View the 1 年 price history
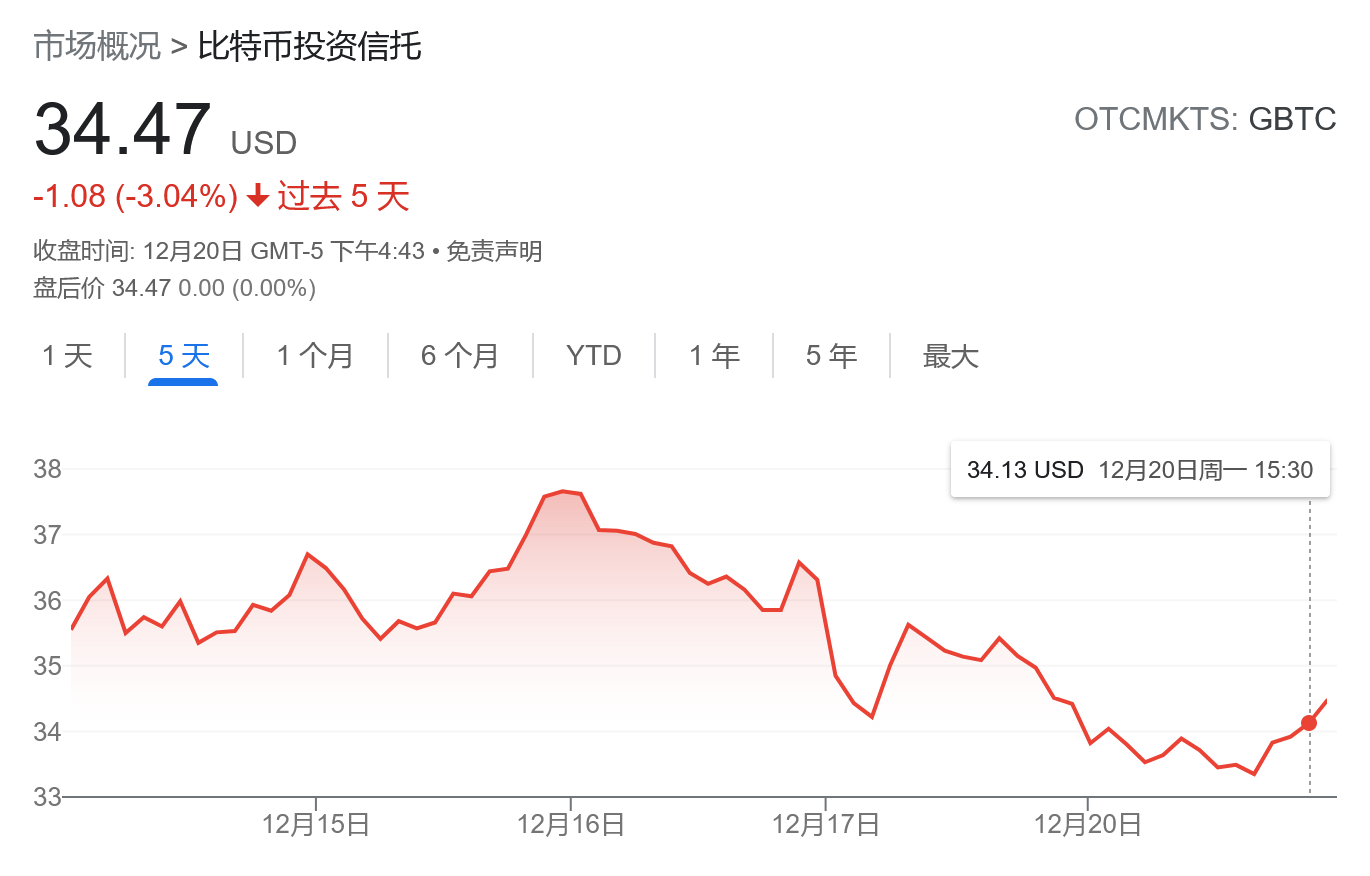The width and height of the screenshot is (1370, 876). tap(714, 356)
